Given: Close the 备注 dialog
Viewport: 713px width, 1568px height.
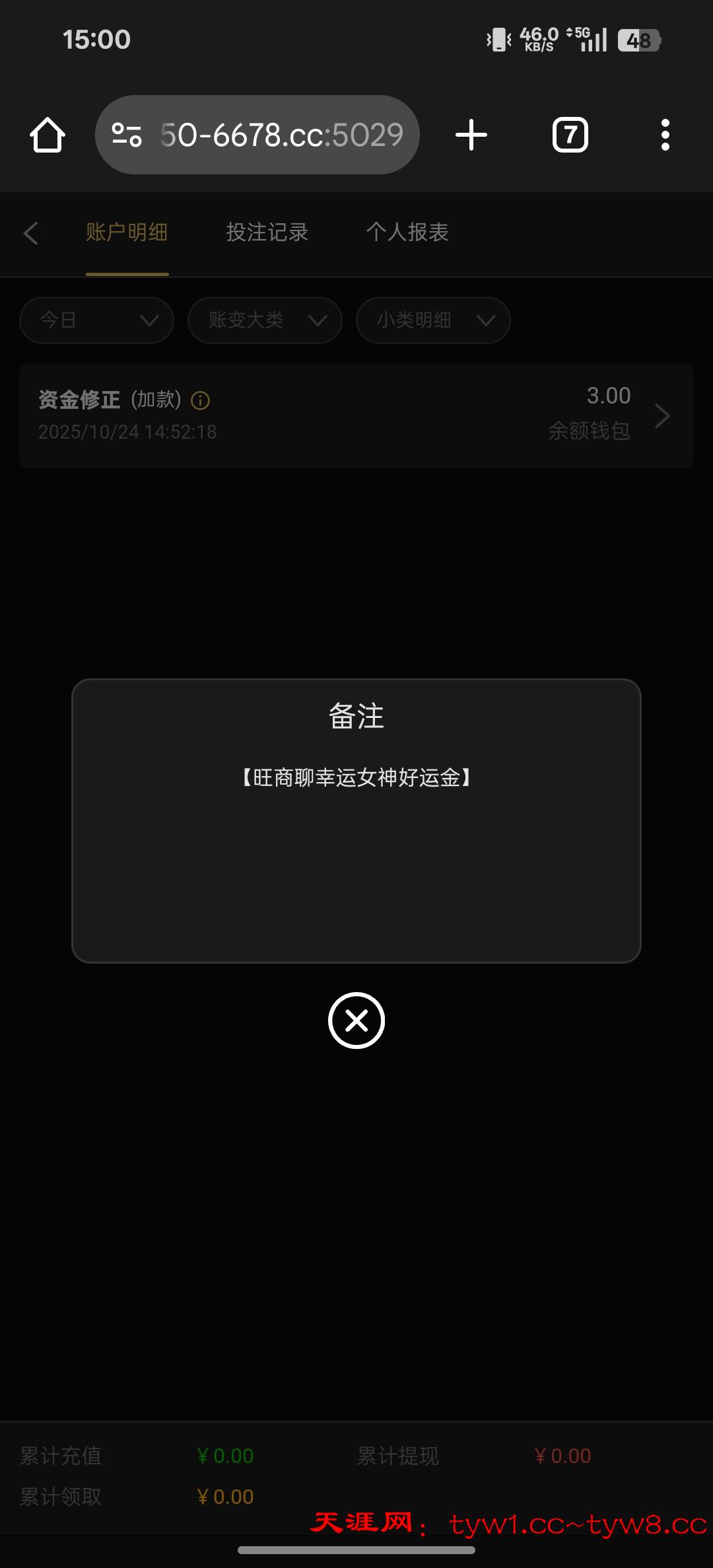Looking at the screenshot, I should [356, 1020].
